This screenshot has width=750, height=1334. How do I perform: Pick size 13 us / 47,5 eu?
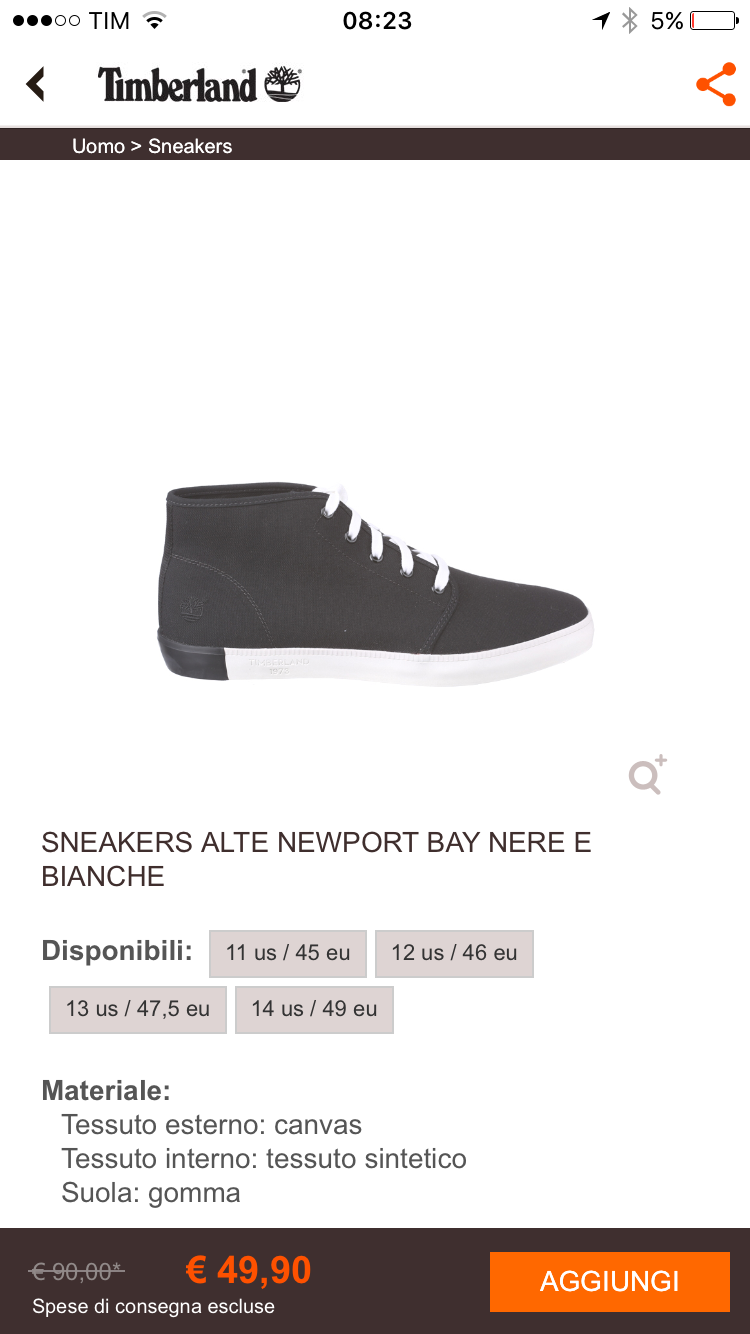pos(138,1009)
